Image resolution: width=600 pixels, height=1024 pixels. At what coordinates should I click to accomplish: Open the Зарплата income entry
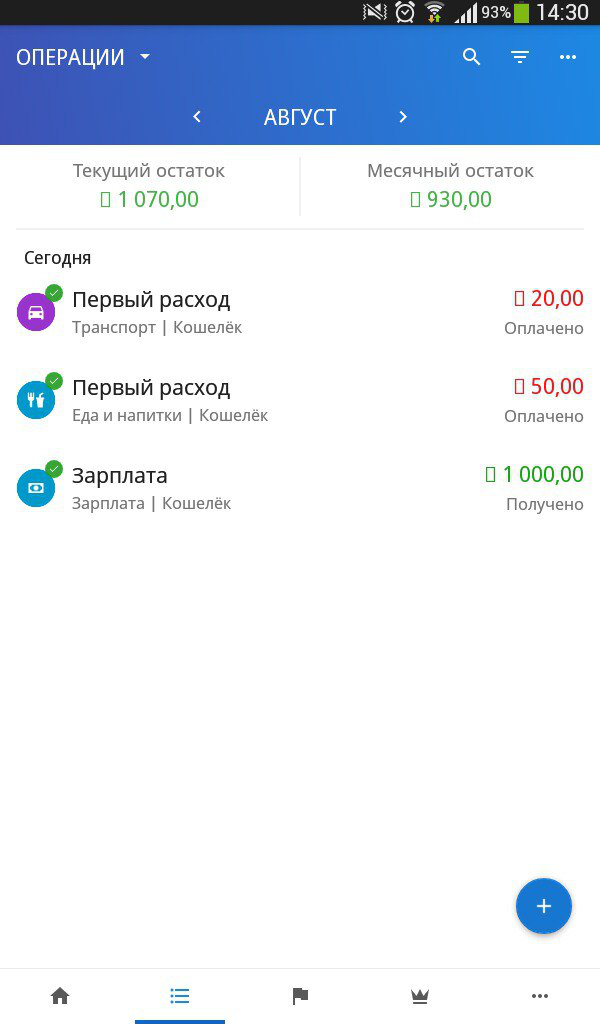point(300,488)
